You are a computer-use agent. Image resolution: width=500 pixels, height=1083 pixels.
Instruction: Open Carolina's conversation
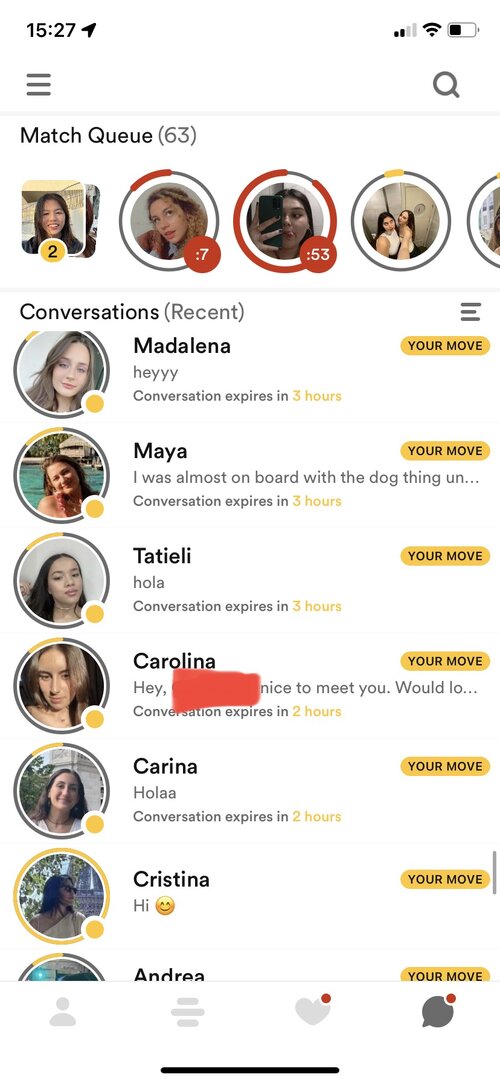(250, 686)
